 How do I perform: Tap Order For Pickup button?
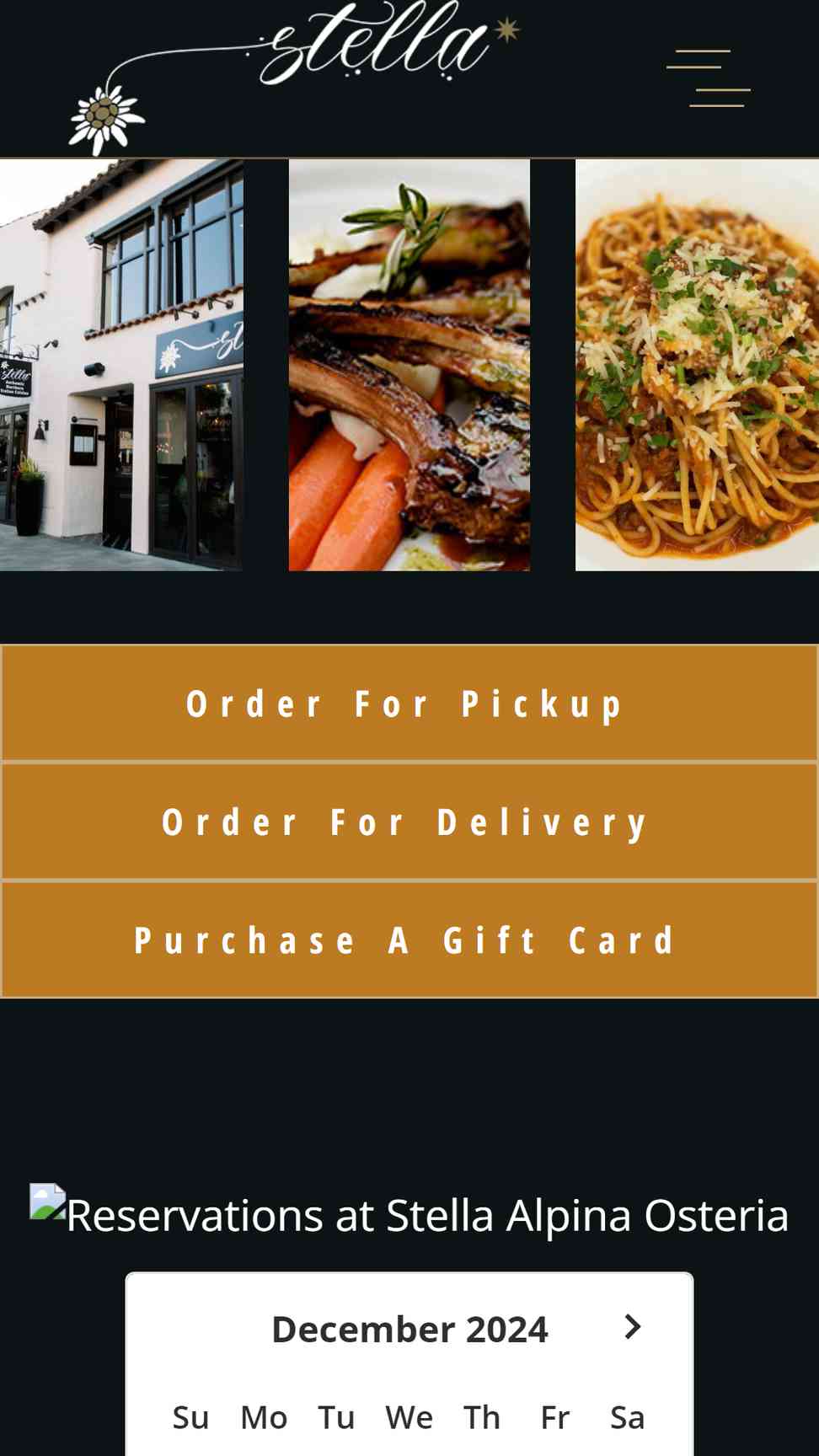click(409, 704)
